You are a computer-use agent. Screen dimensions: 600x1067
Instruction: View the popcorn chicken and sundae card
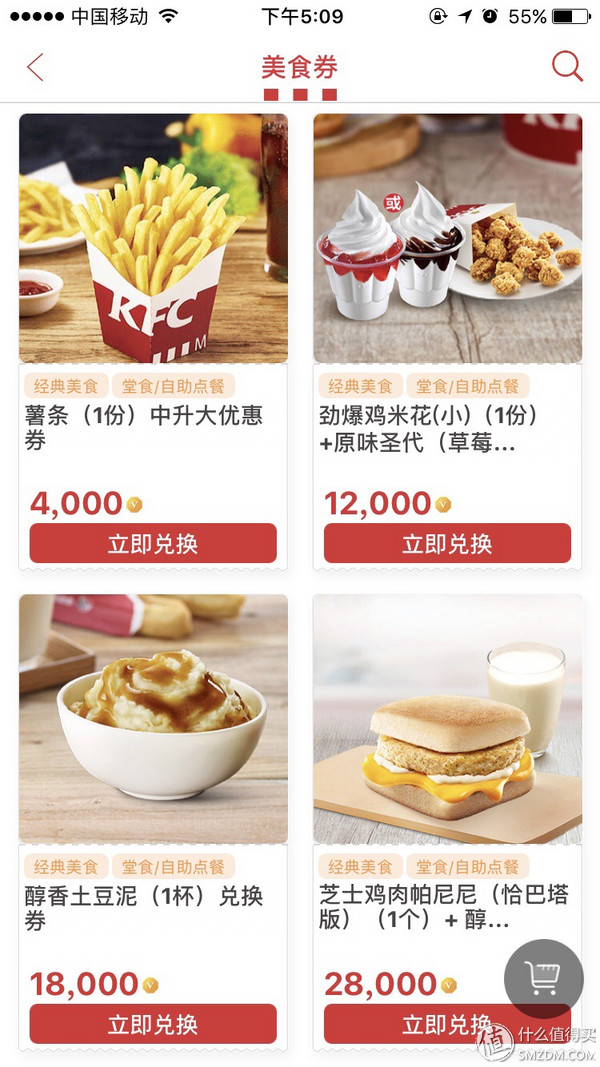click(x=447, y=240)
